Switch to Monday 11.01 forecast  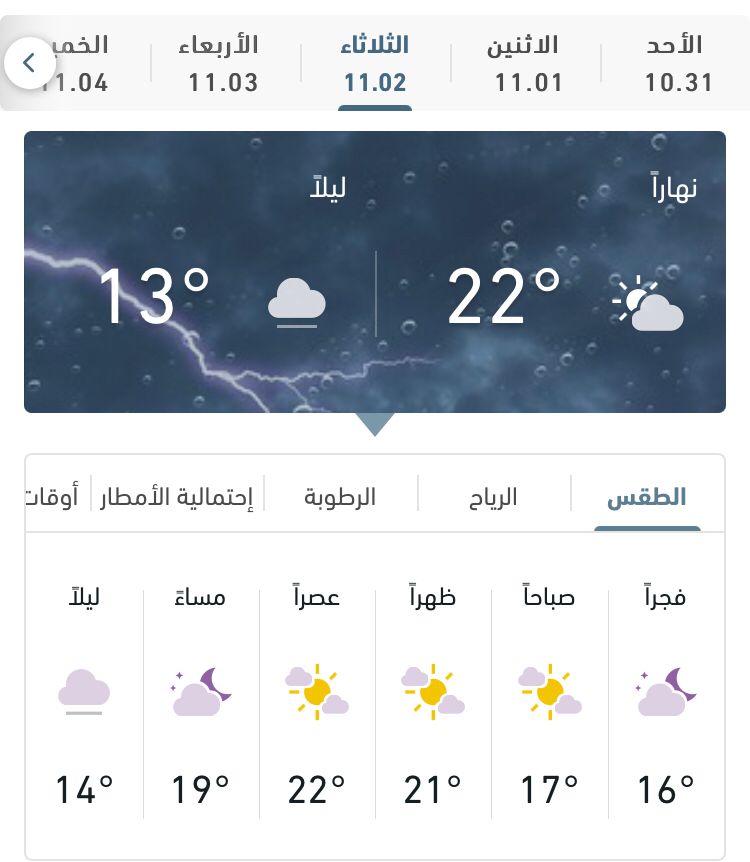coord(527,63)
